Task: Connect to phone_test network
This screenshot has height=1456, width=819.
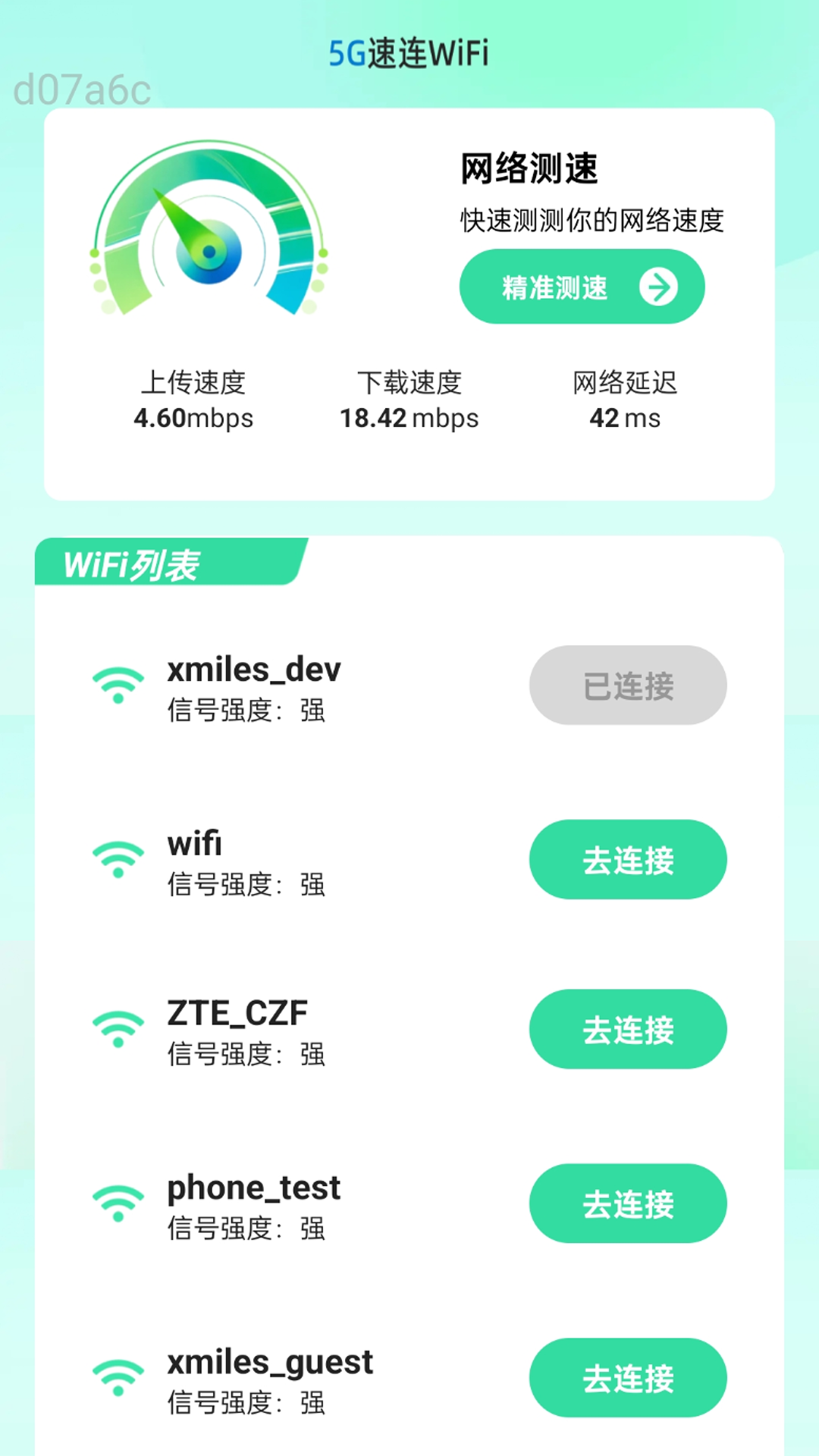Action: click(x=628, y=1203)
